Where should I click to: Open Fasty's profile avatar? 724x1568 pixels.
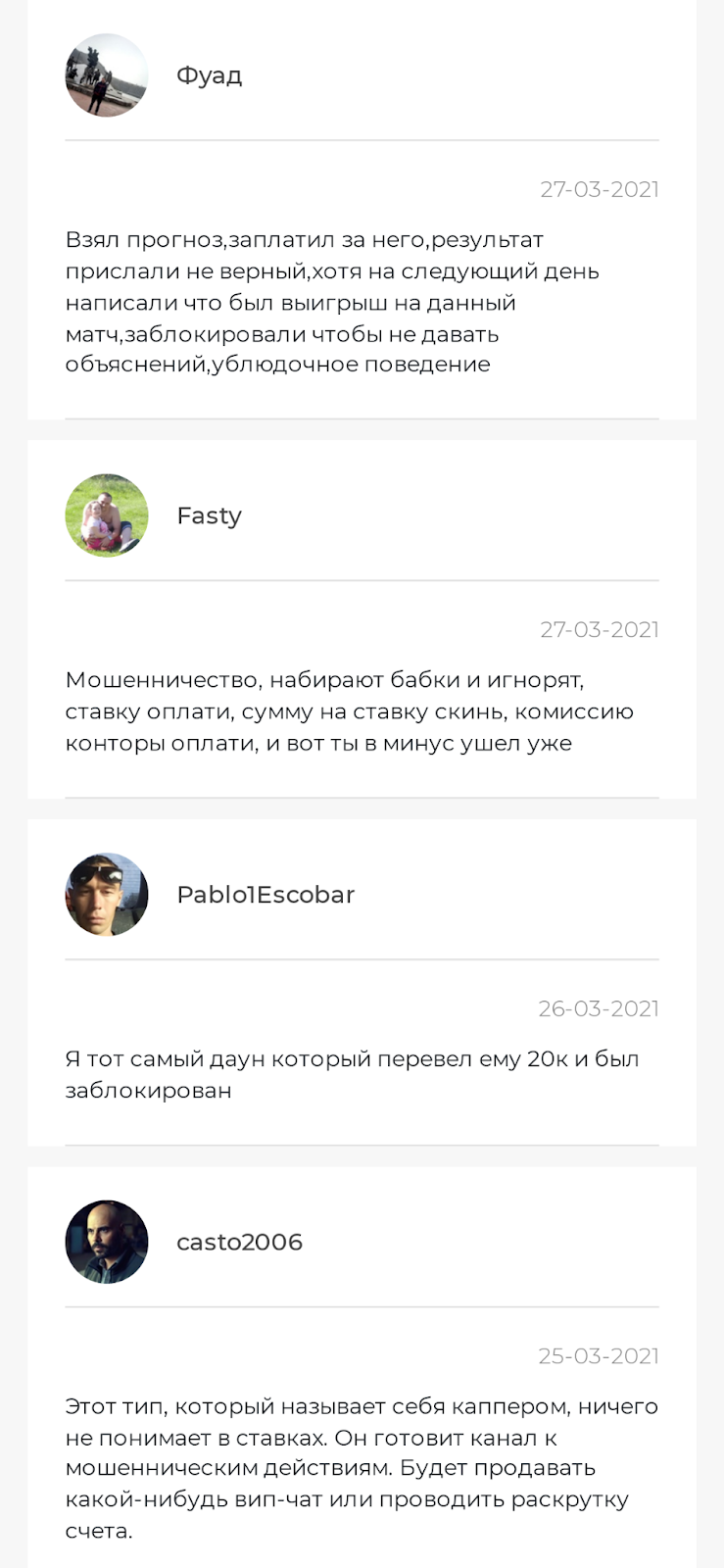[x=106, y=515]
